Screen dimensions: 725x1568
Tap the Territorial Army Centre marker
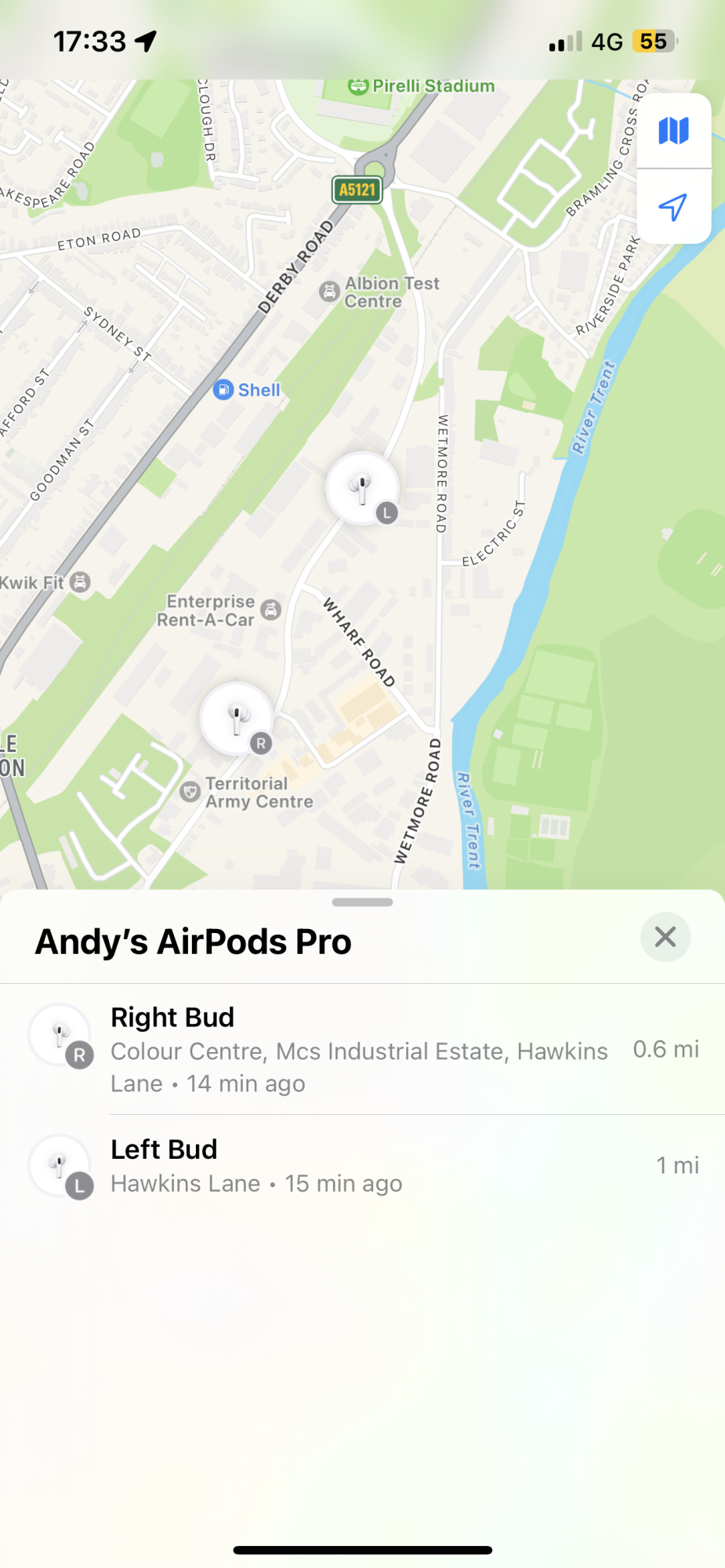click(x=190, y=791)
